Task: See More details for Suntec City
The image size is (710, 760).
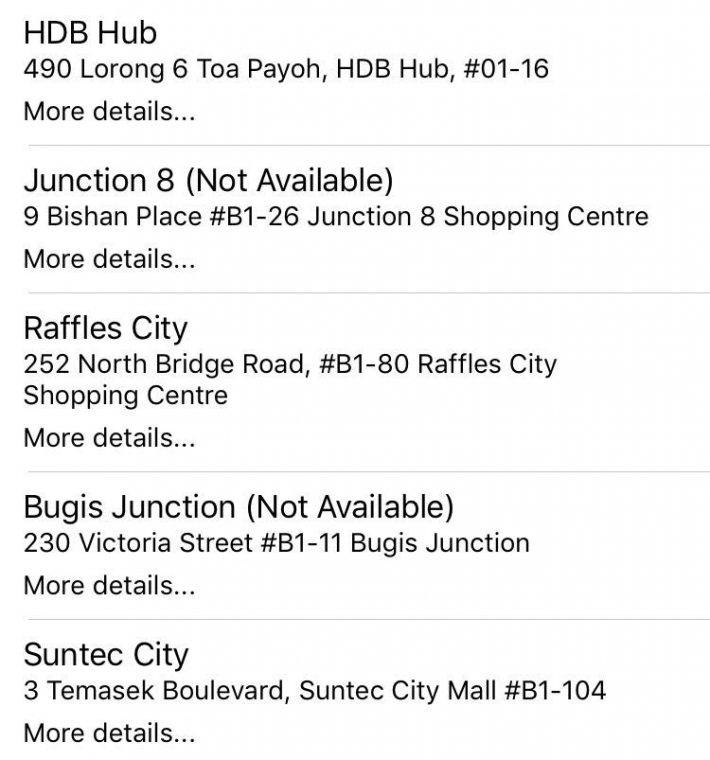Action: 109,733
